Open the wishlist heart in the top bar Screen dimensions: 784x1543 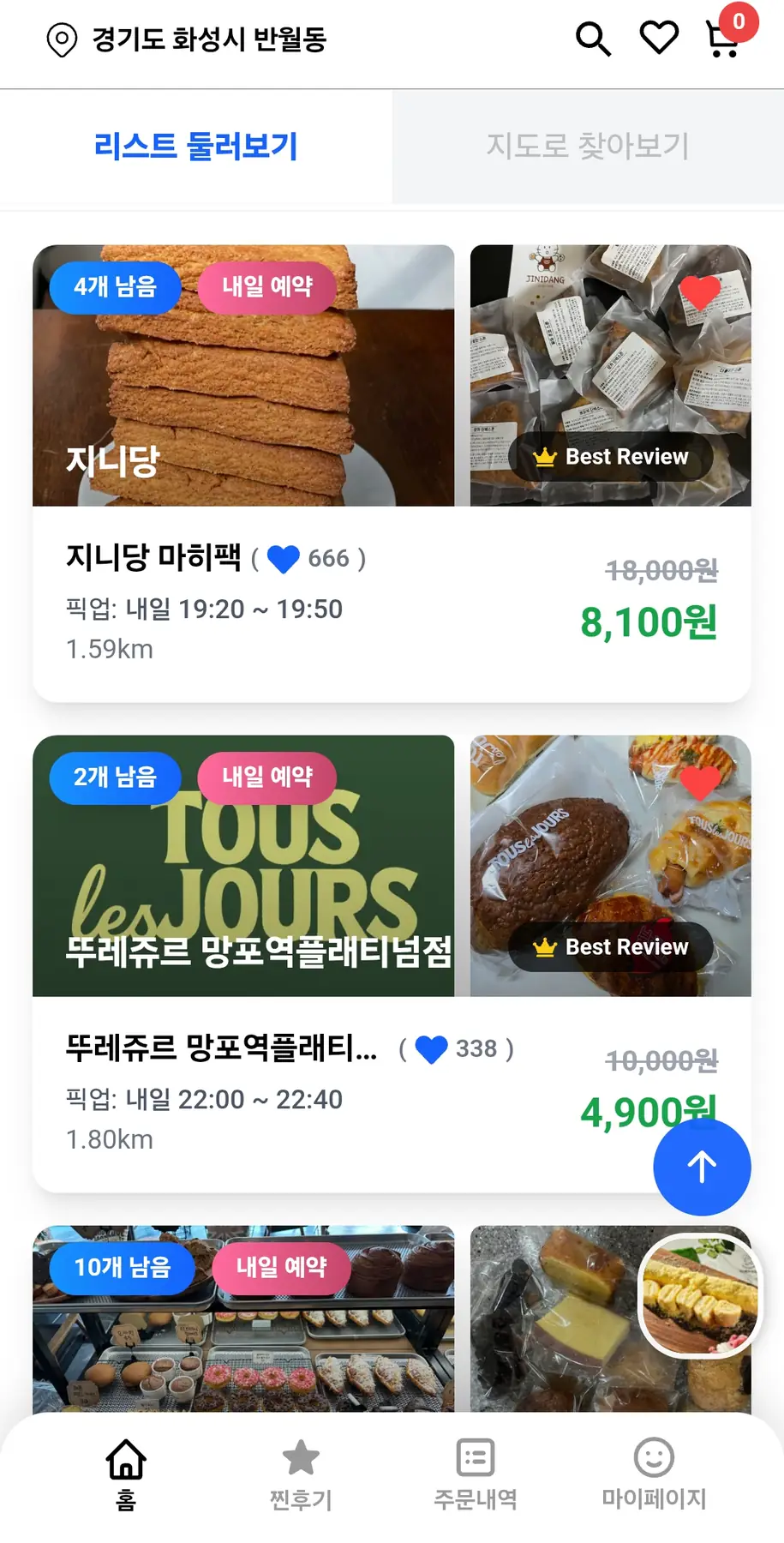659,38
